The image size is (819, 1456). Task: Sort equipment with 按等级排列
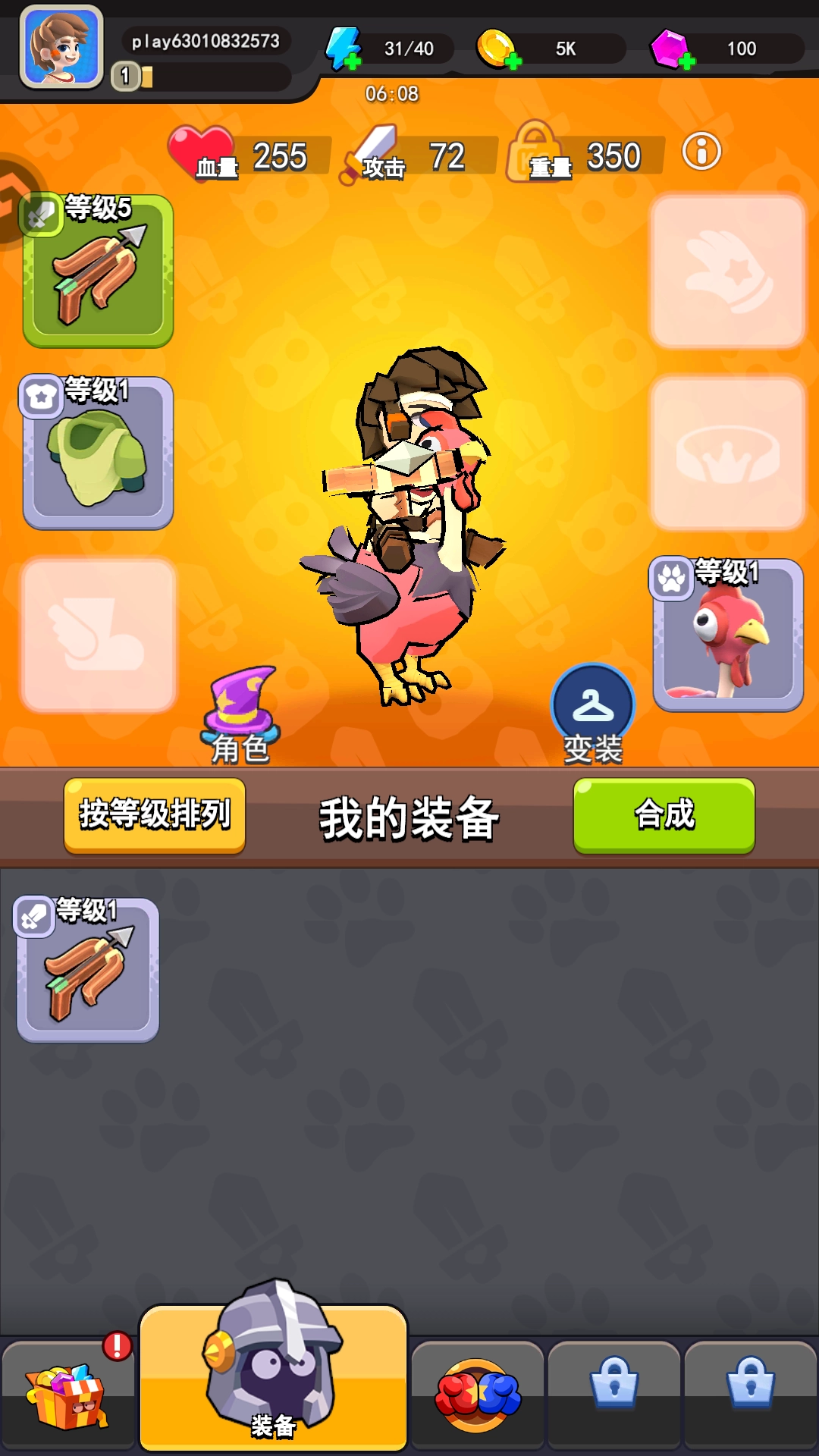(155, 815)
